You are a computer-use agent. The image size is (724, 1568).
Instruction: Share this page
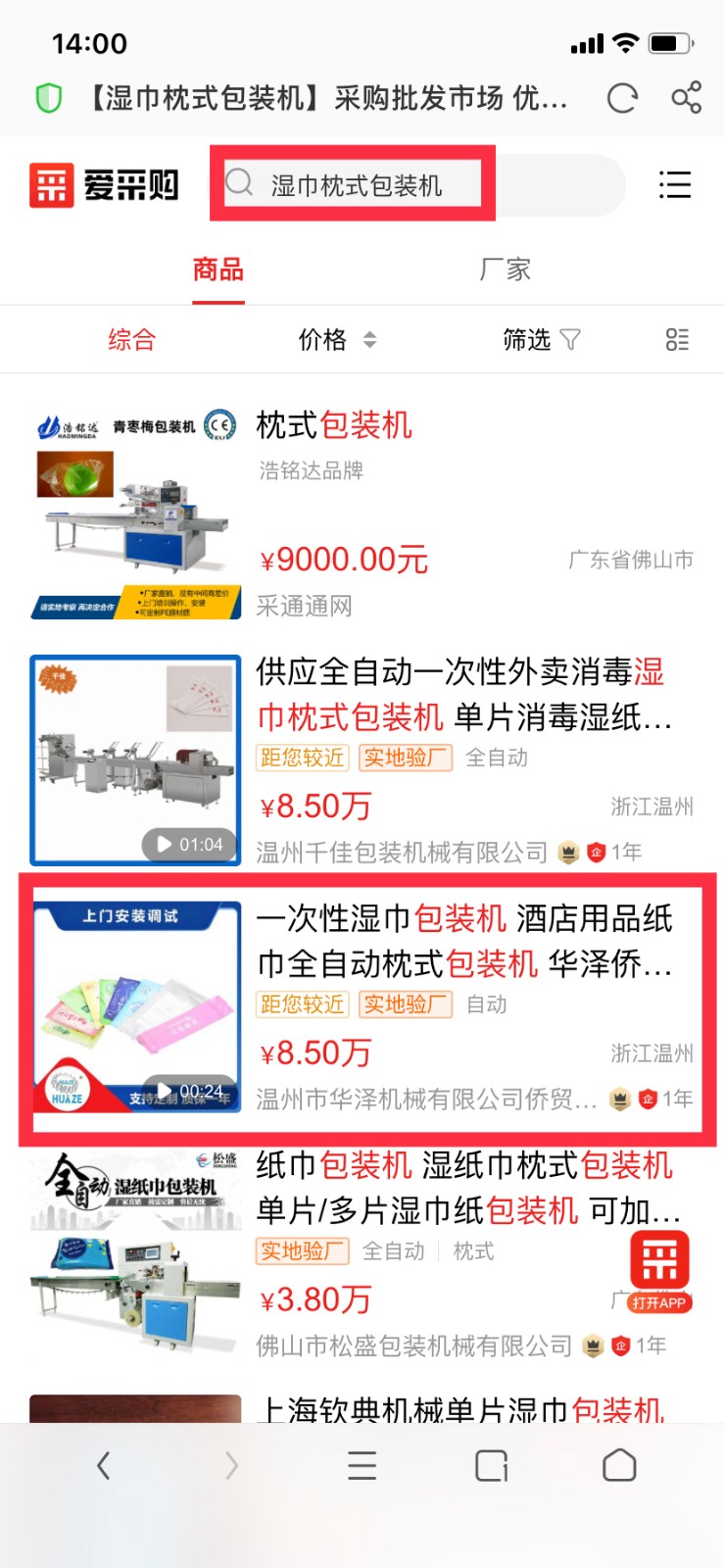pos(686,98)
